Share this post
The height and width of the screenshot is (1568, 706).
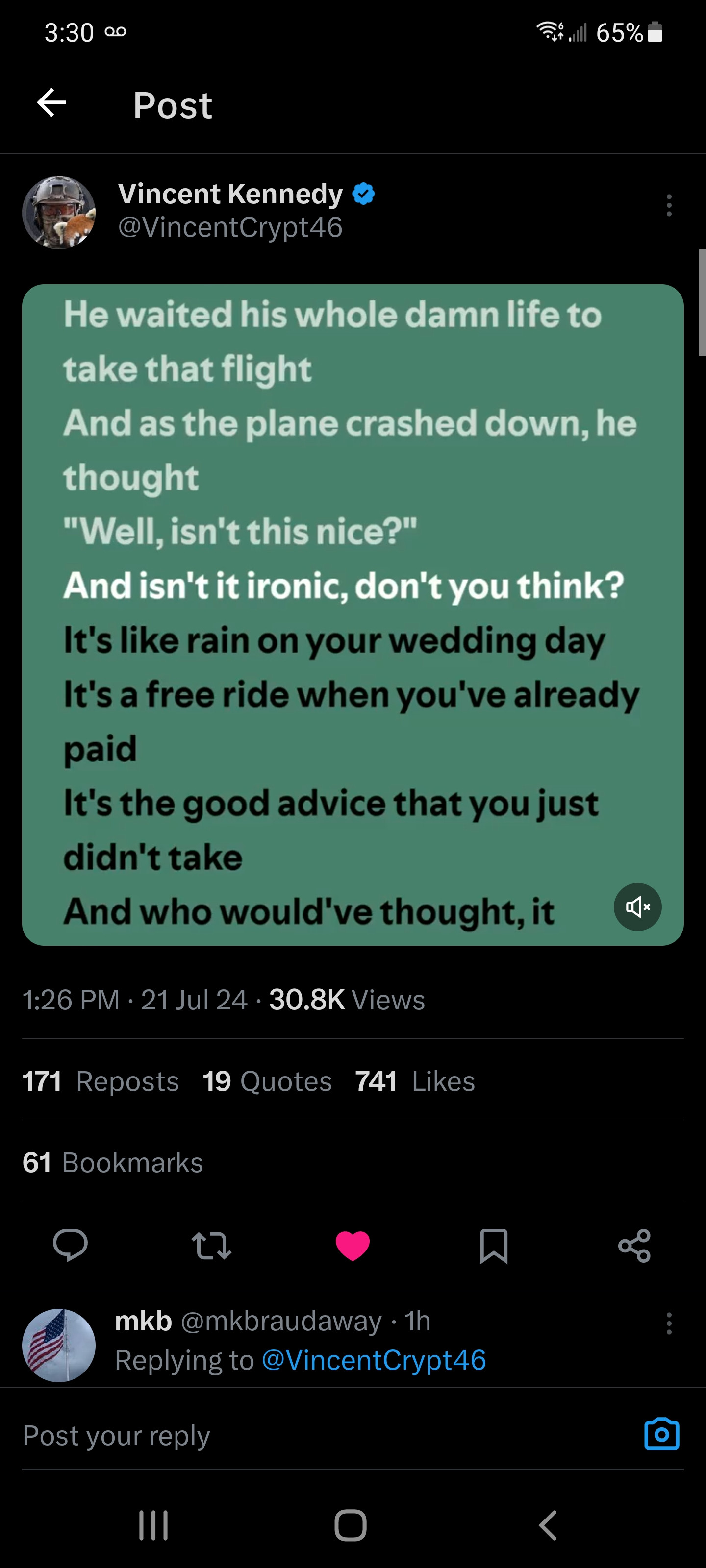pos(634,1245)
